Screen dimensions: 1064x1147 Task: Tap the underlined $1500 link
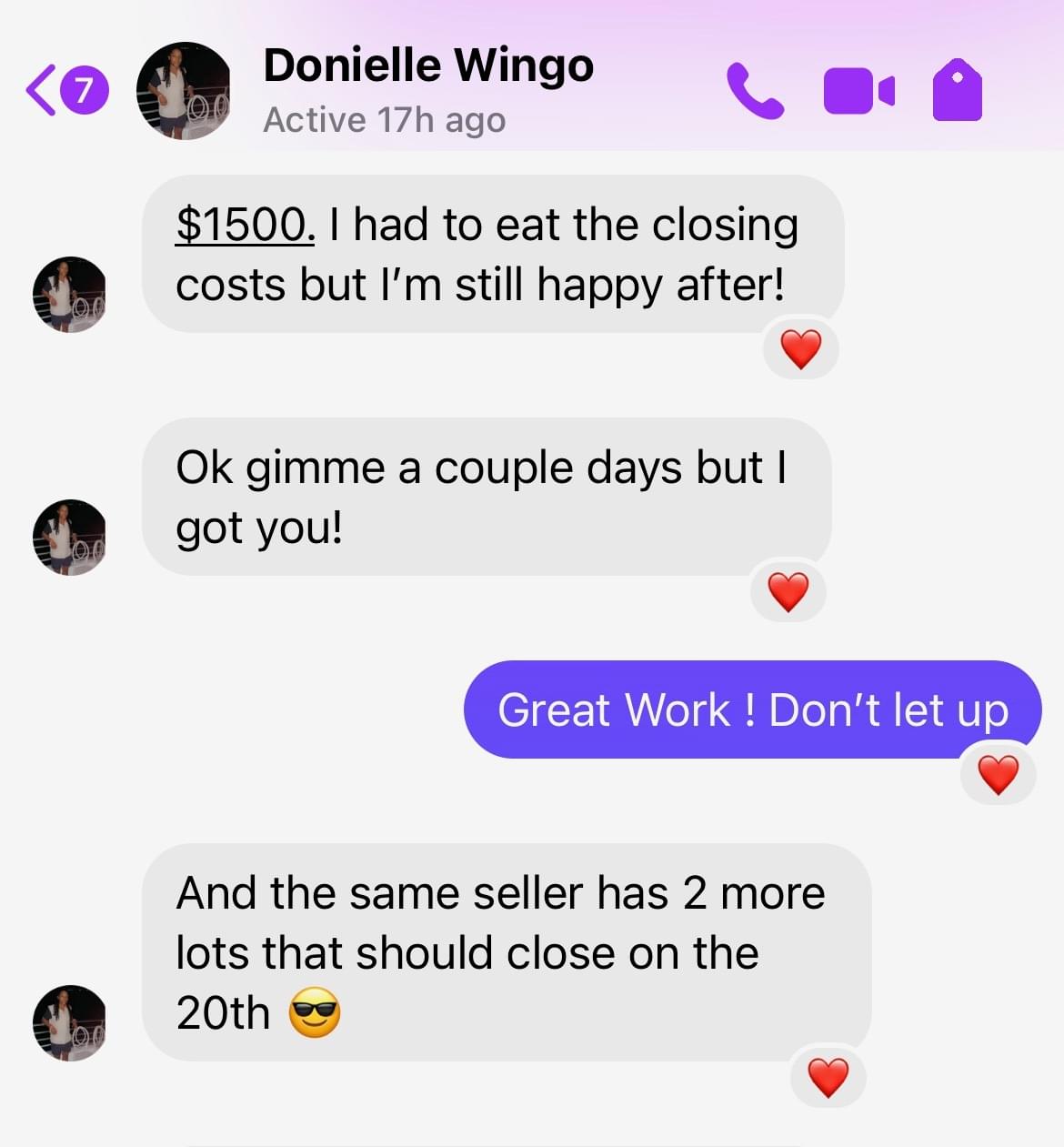point(245,225)
